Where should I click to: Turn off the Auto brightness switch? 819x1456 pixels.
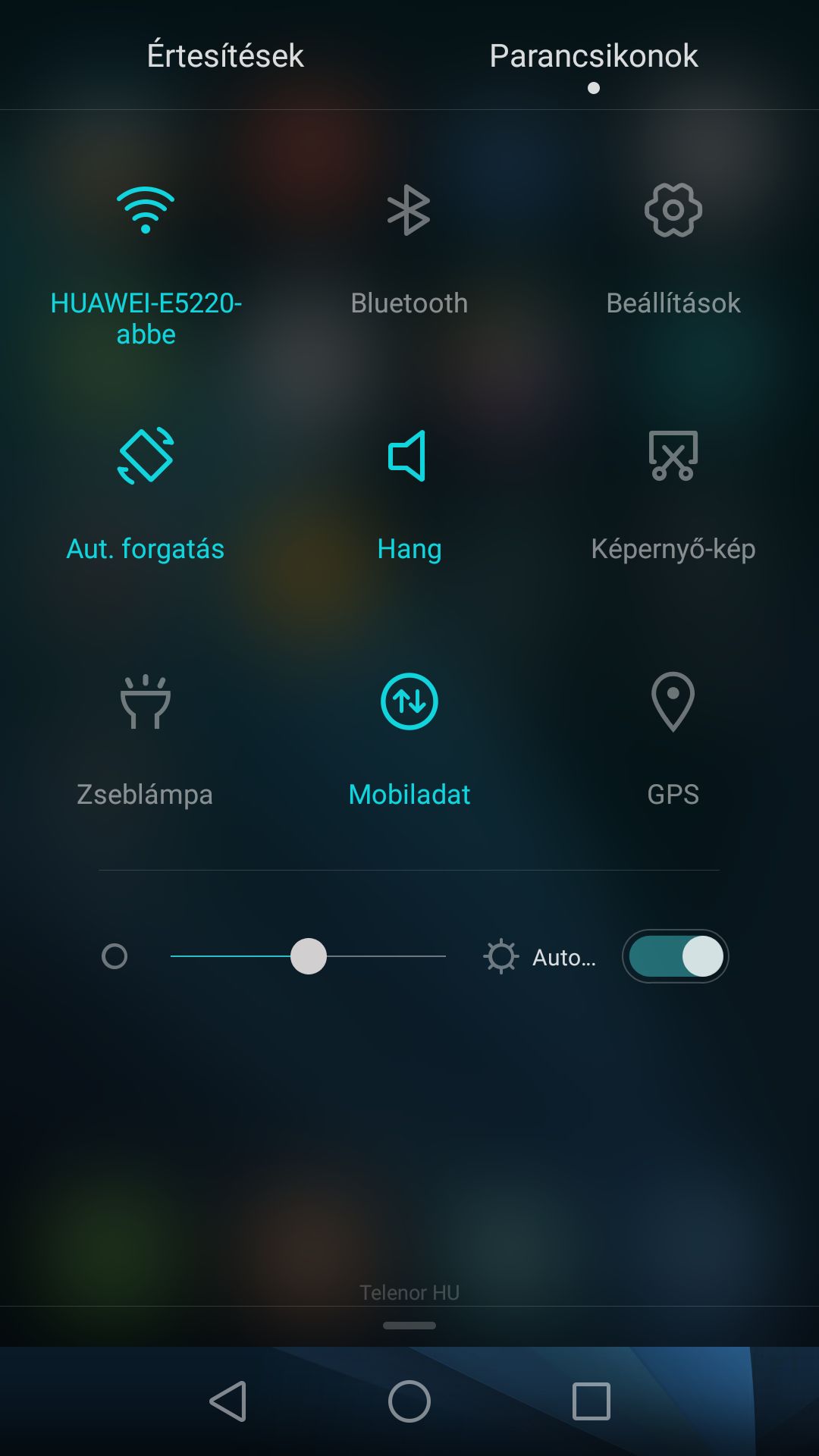(x=675, y=956)
